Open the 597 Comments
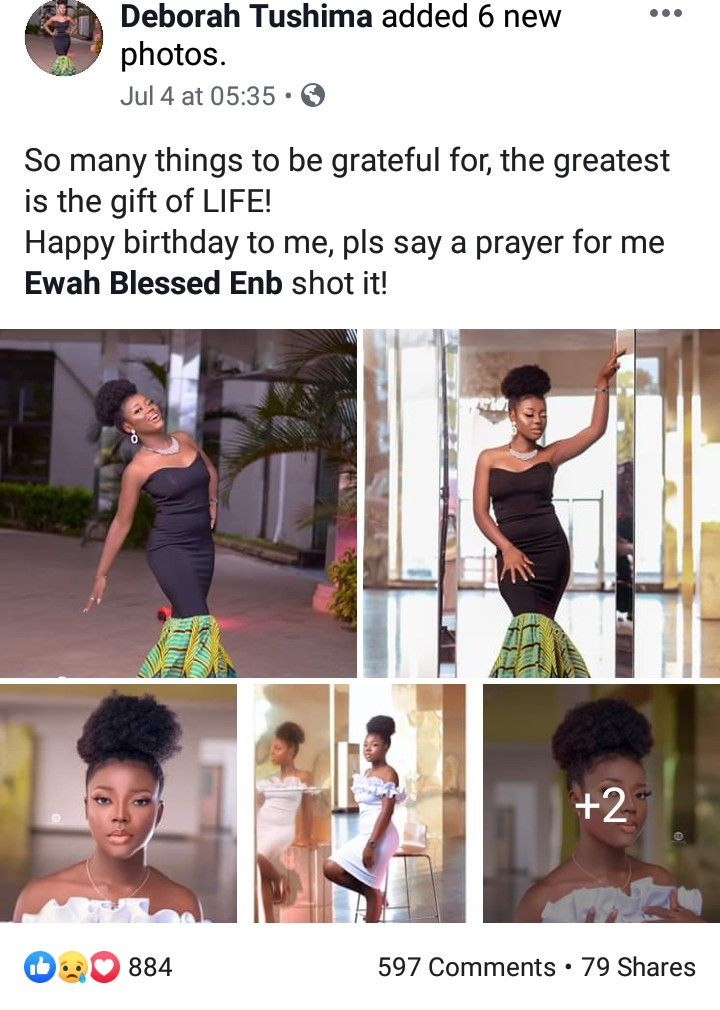 click(466, 967)
